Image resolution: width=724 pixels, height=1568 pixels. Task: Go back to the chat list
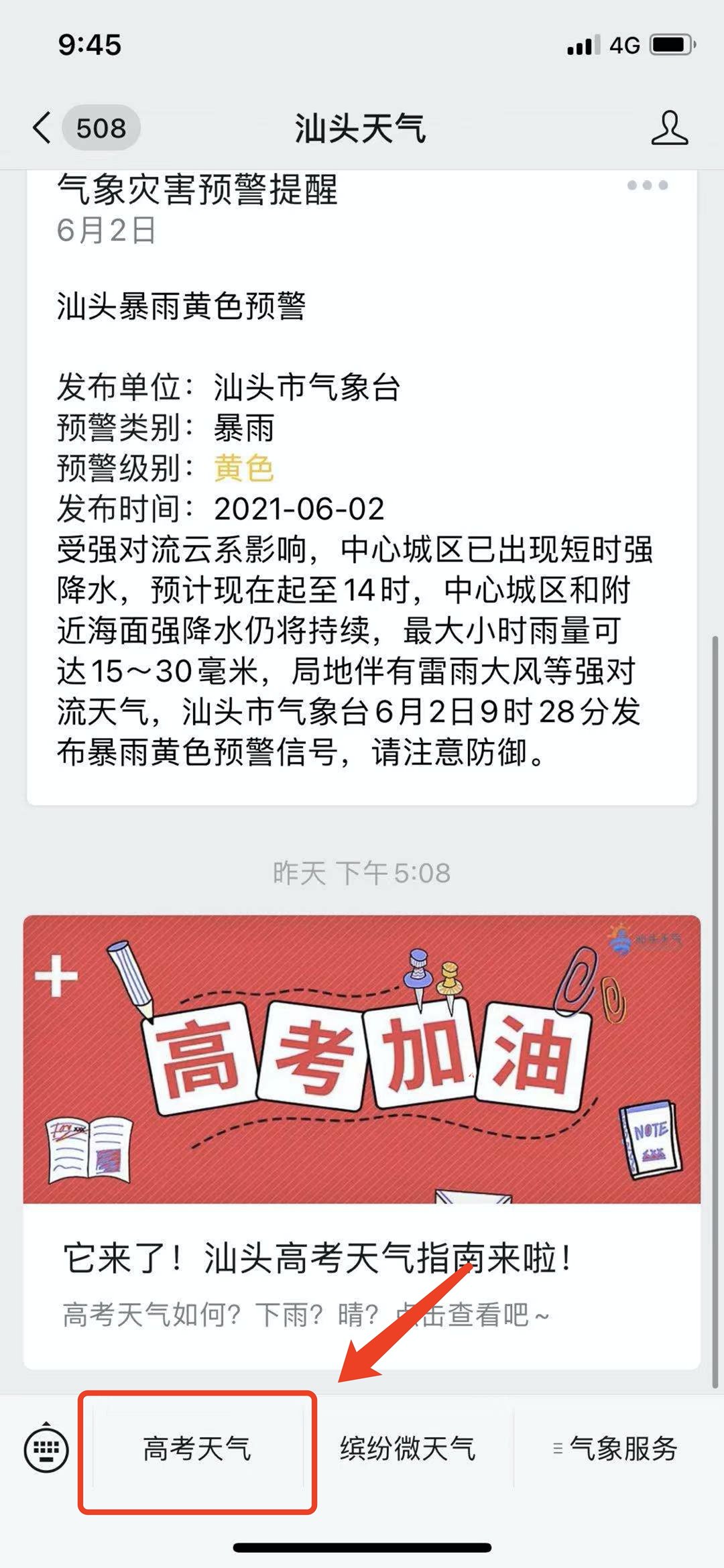[x=42, y=127]
